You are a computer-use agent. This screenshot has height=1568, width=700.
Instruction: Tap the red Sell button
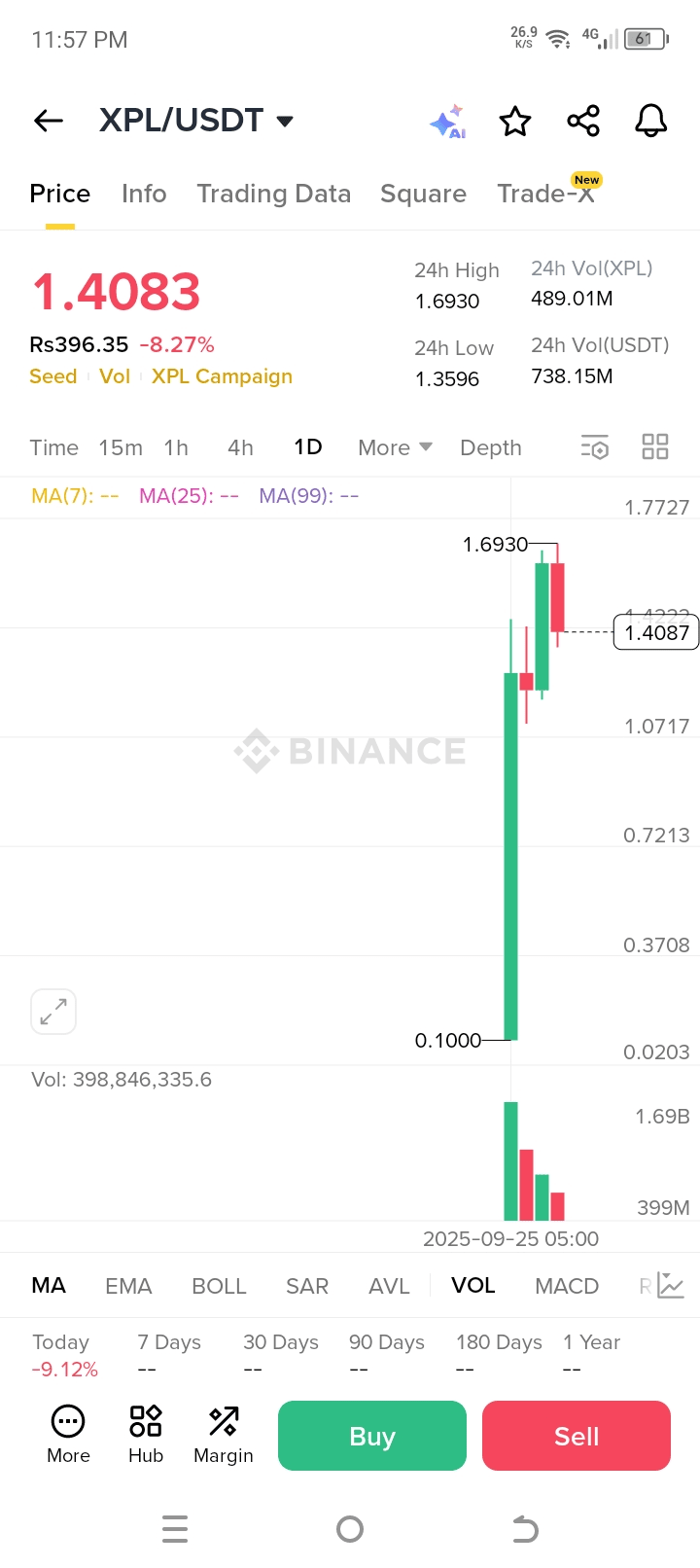[x=577, y=1436]
